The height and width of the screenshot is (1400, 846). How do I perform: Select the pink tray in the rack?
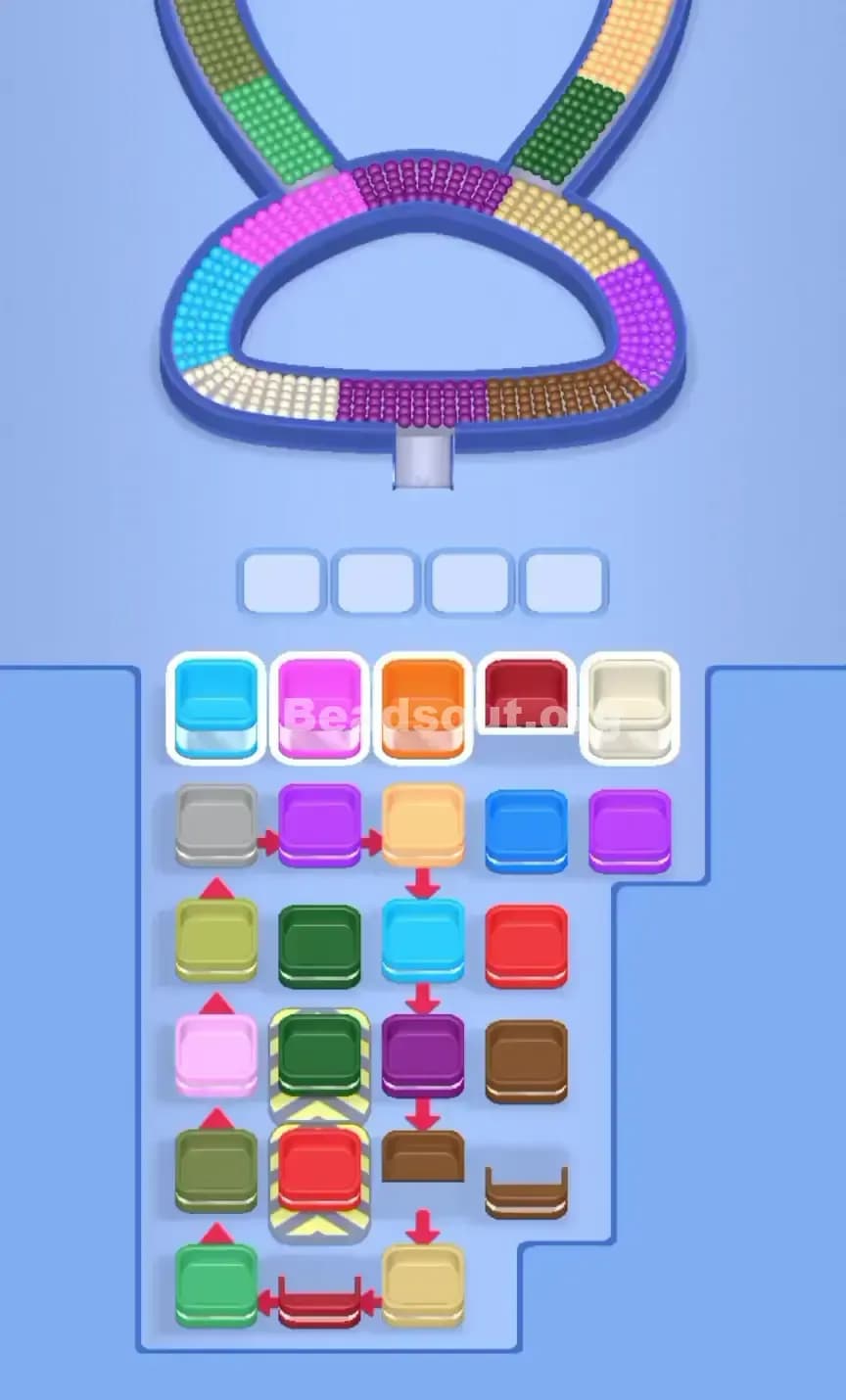(320, 705)
